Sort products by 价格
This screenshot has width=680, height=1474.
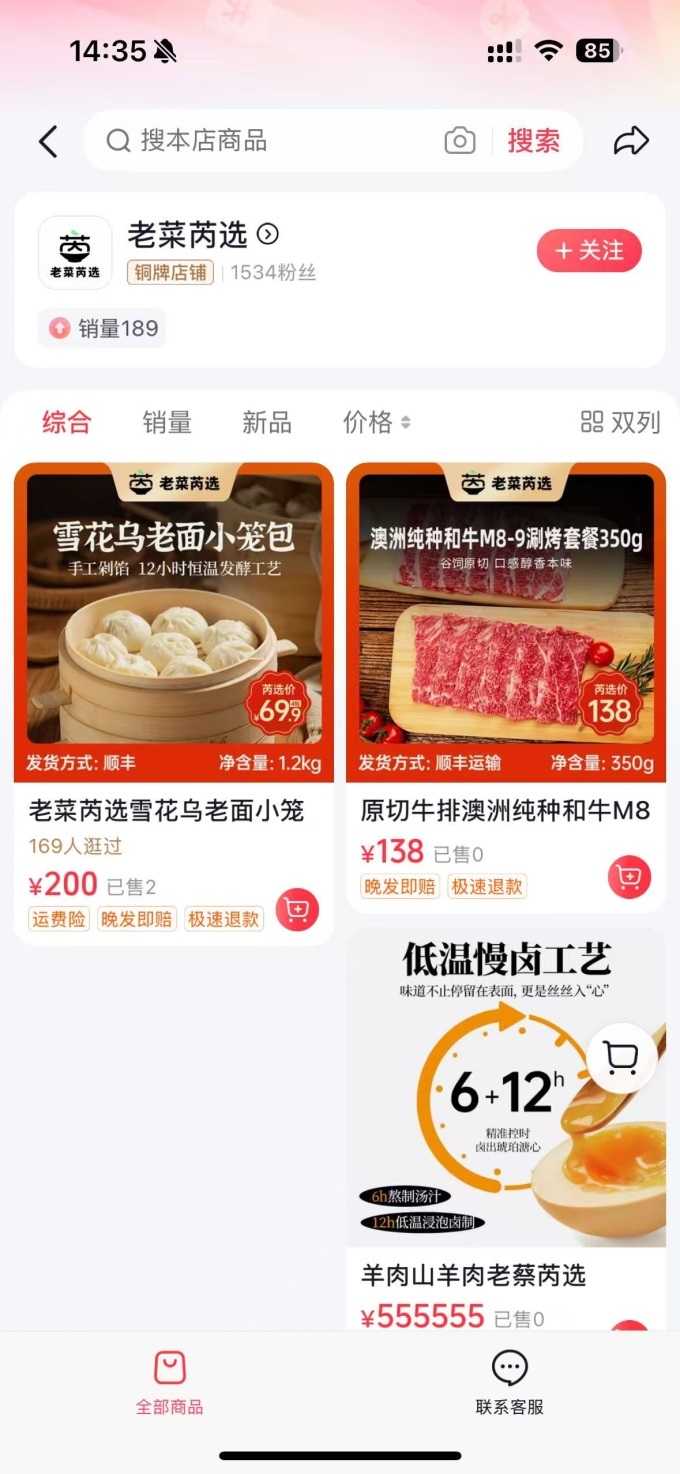click(376, 422)
